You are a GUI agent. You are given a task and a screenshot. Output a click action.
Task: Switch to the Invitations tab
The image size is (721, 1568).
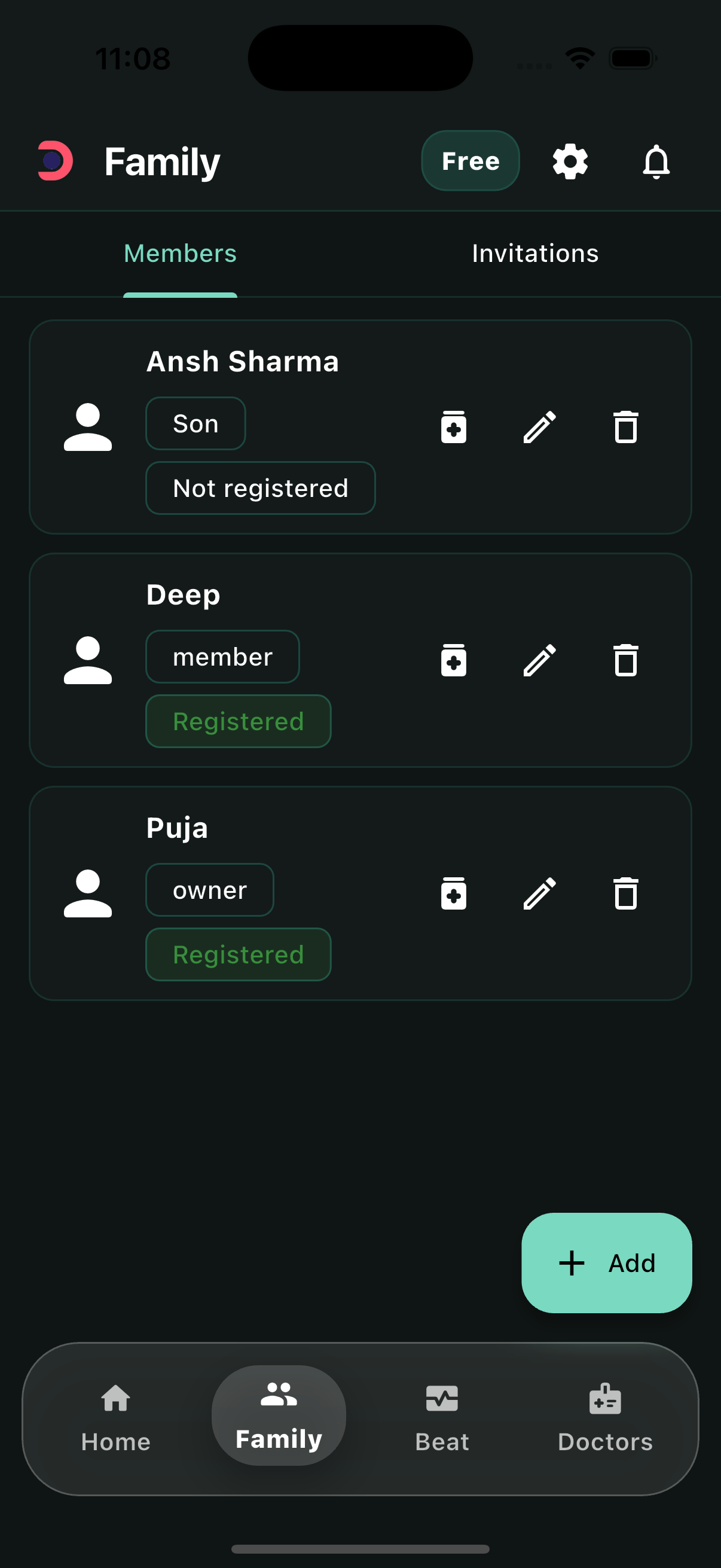tap(535, 253)
